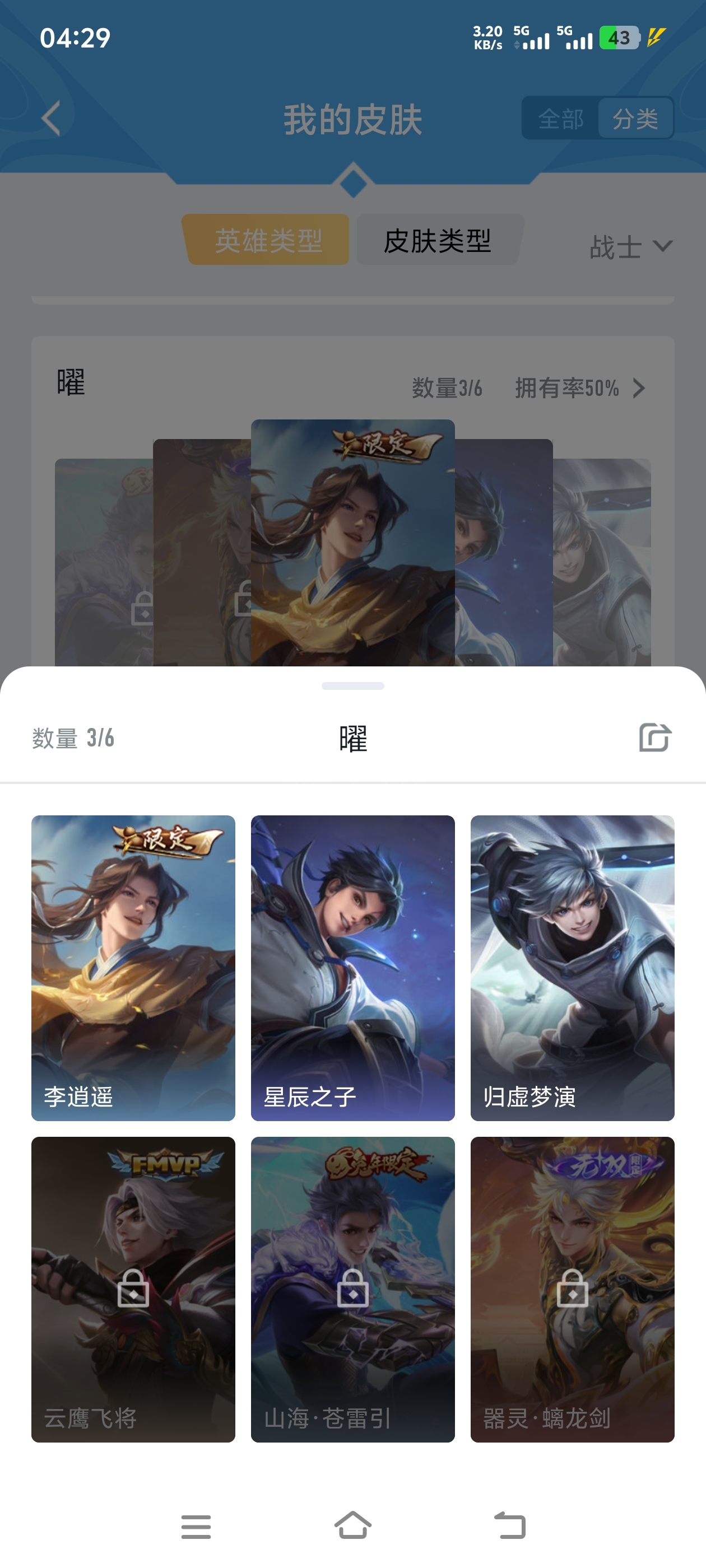Tap the system back button
The image size is (706, 1568).
(x=510, y=1526)
